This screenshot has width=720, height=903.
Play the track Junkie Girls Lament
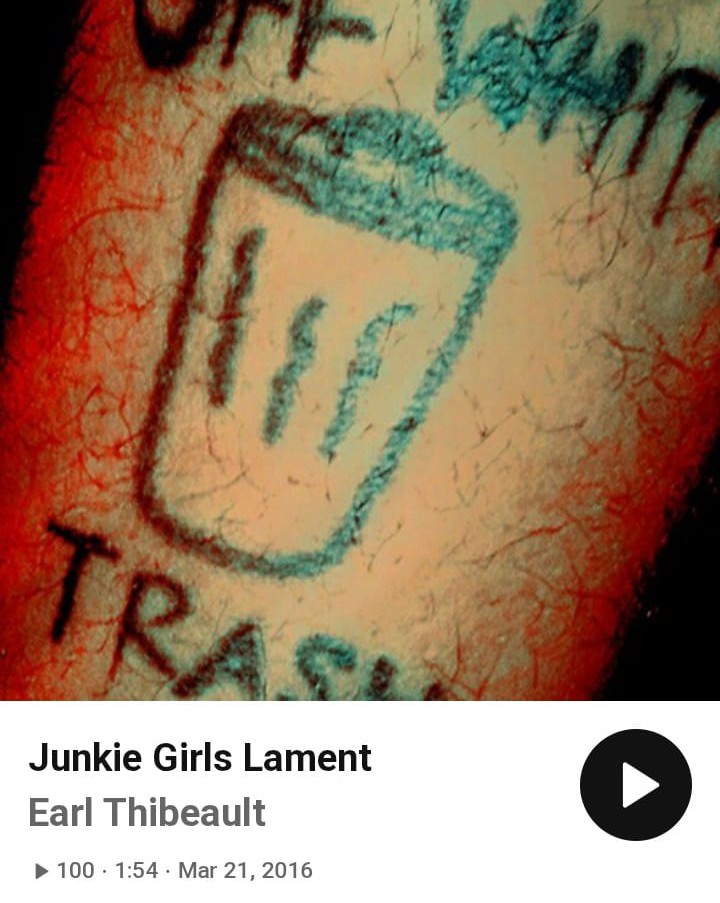tap(636, 785)
